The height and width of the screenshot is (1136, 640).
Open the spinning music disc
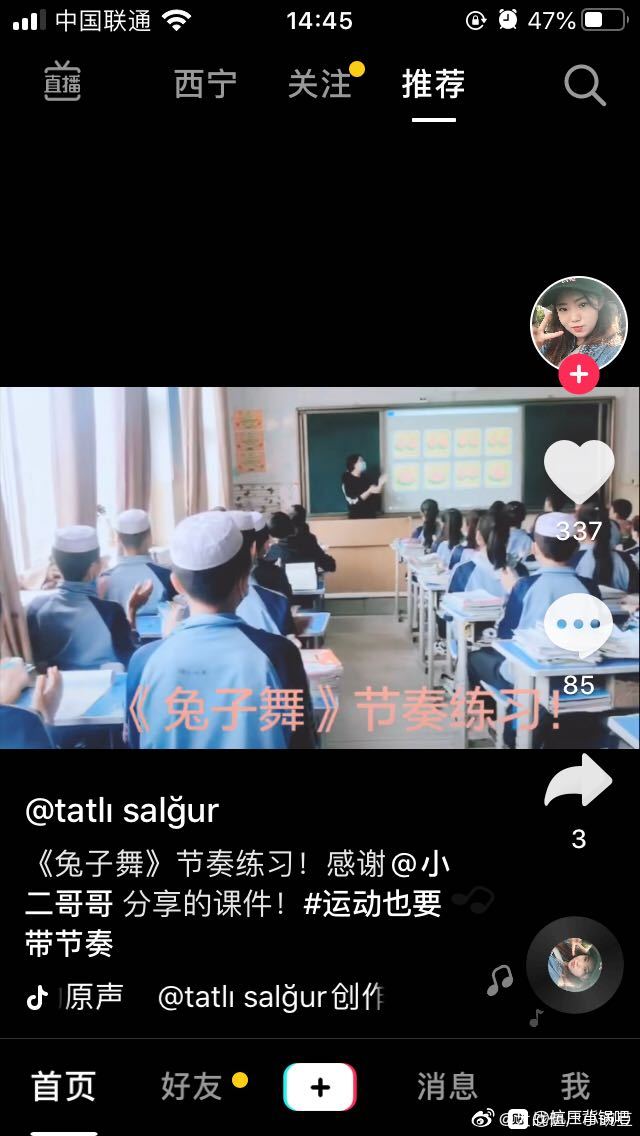point(575,965)
